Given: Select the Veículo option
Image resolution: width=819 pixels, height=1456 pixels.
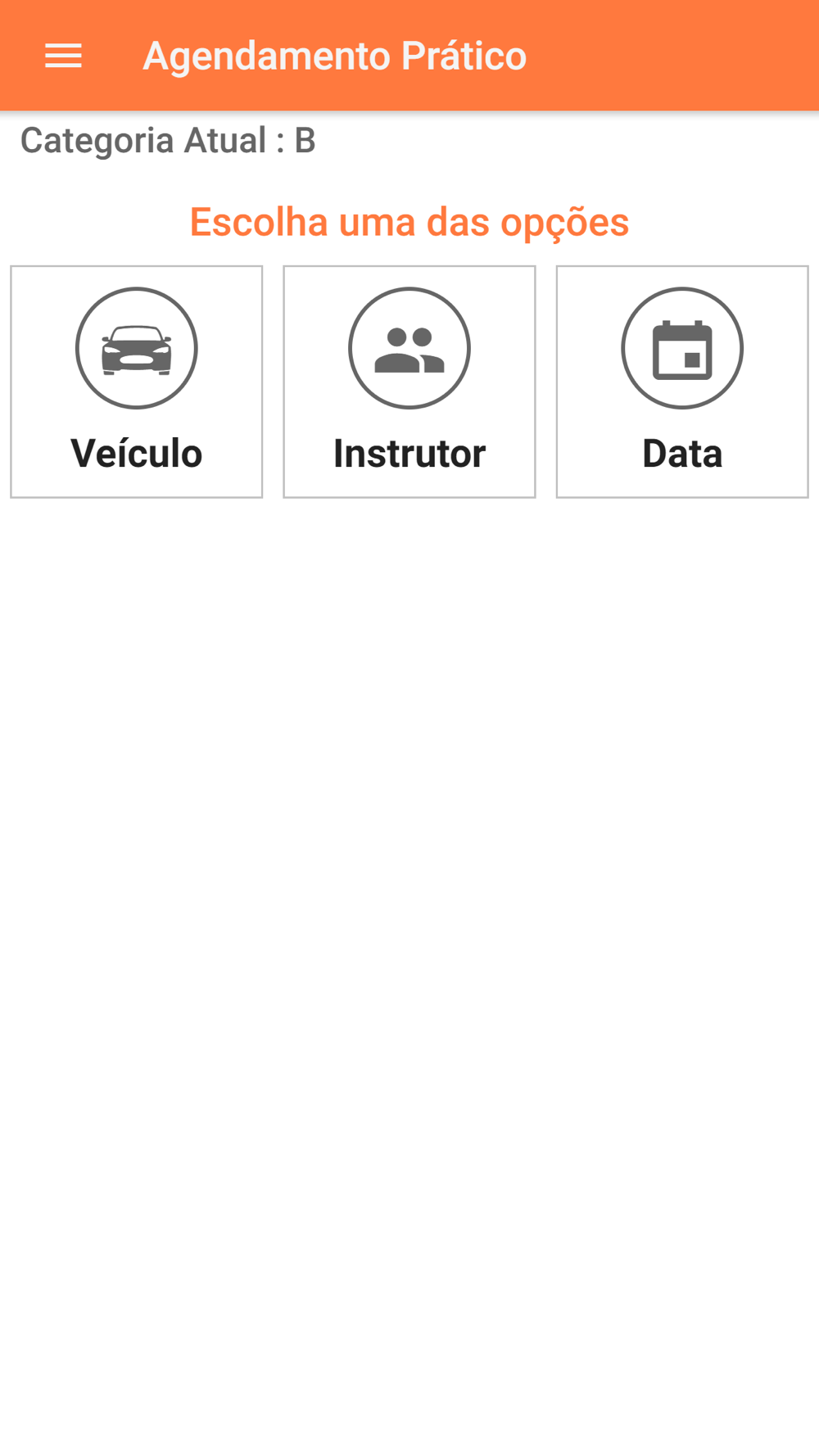Looking at the screenshot, I should coord(137,382).
